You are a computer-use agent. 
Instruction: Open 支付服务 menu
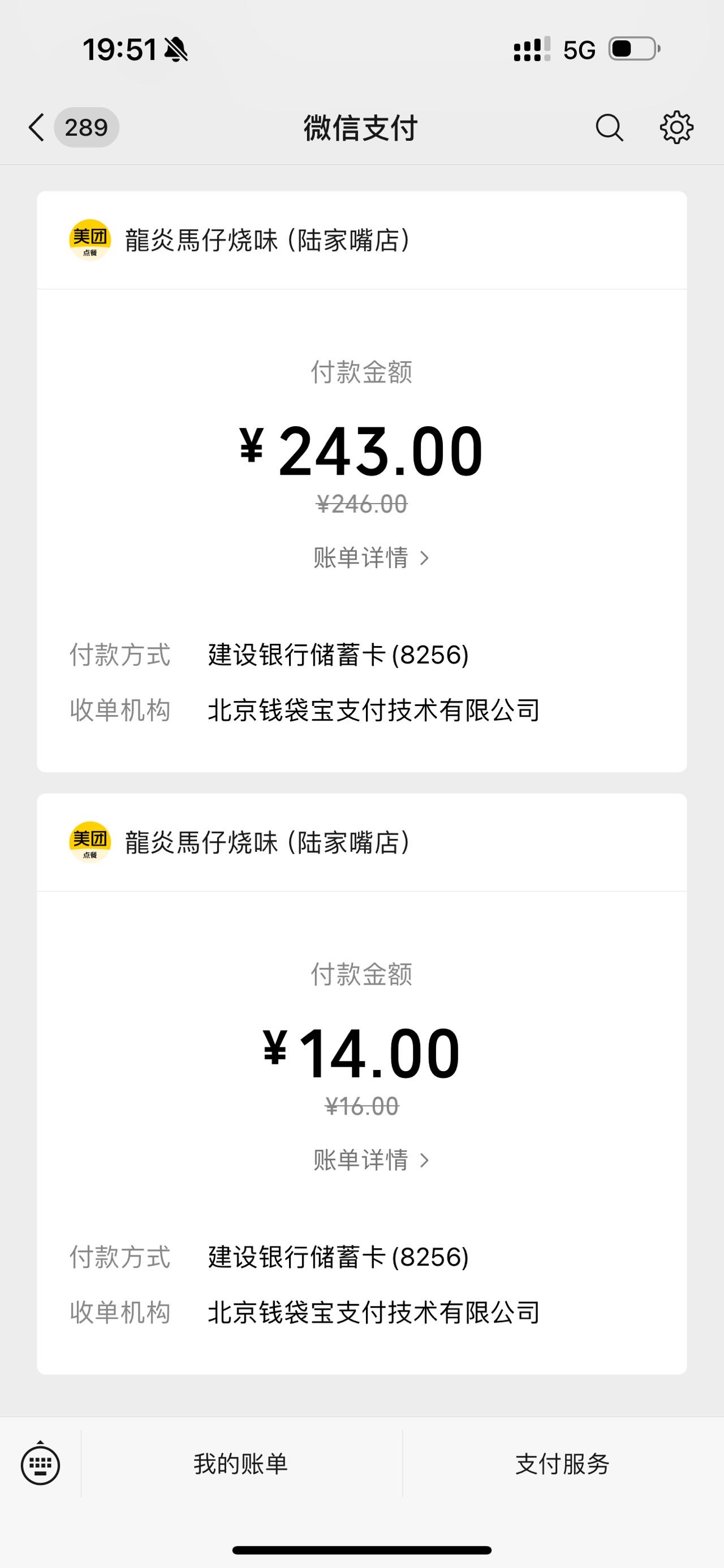pos(563,1464)
